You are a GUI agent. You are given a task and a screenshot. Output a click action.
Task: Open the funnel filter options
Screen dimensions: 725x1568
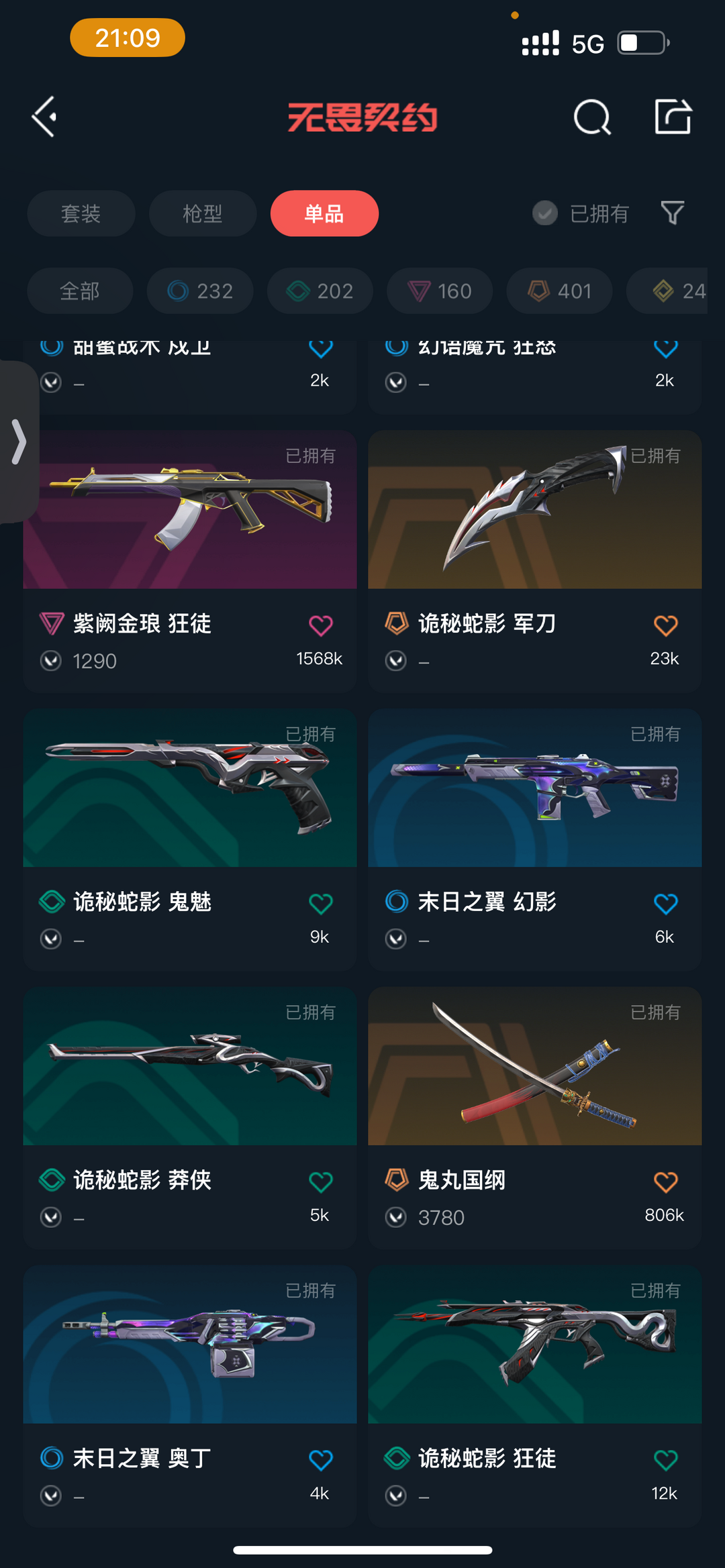pos(673,213)
